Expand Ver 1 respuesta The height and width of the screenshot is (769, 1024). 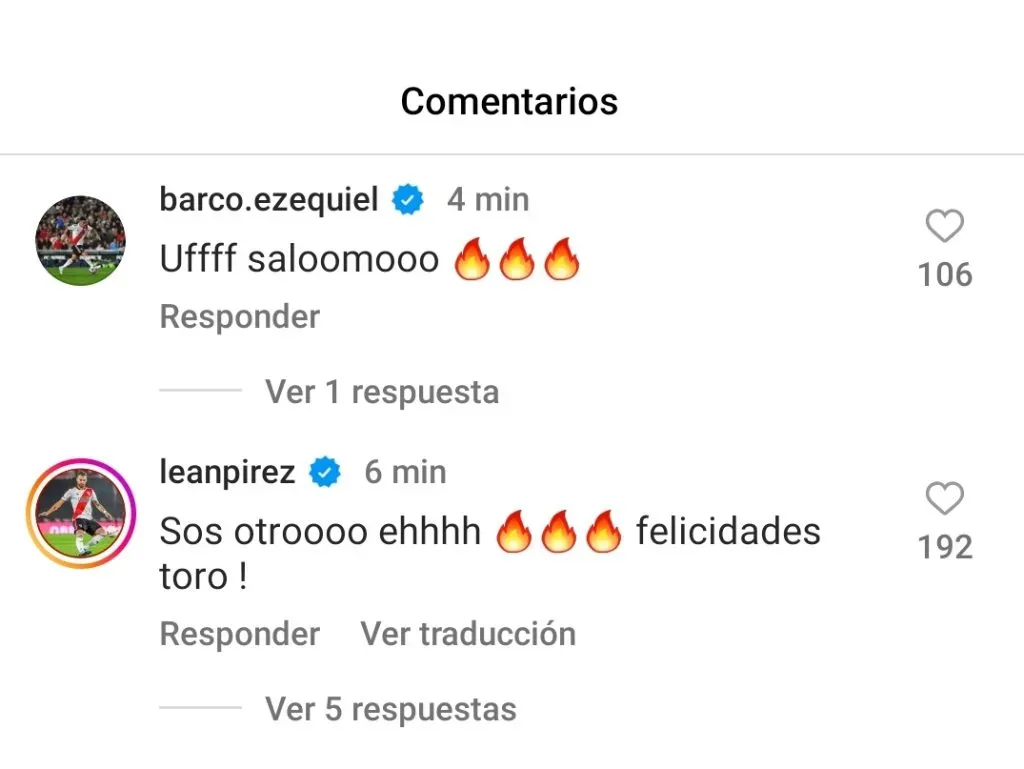[x=381, y=391]
